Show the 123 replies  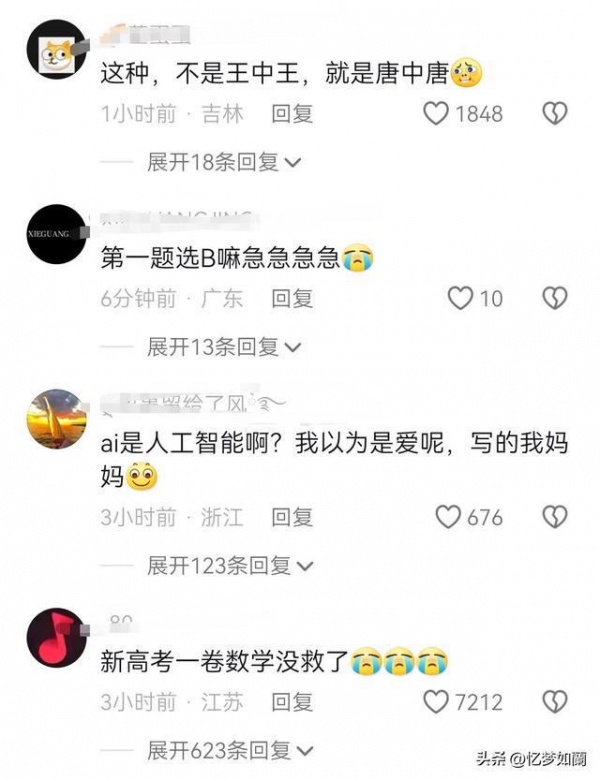(x=230, y=565)
